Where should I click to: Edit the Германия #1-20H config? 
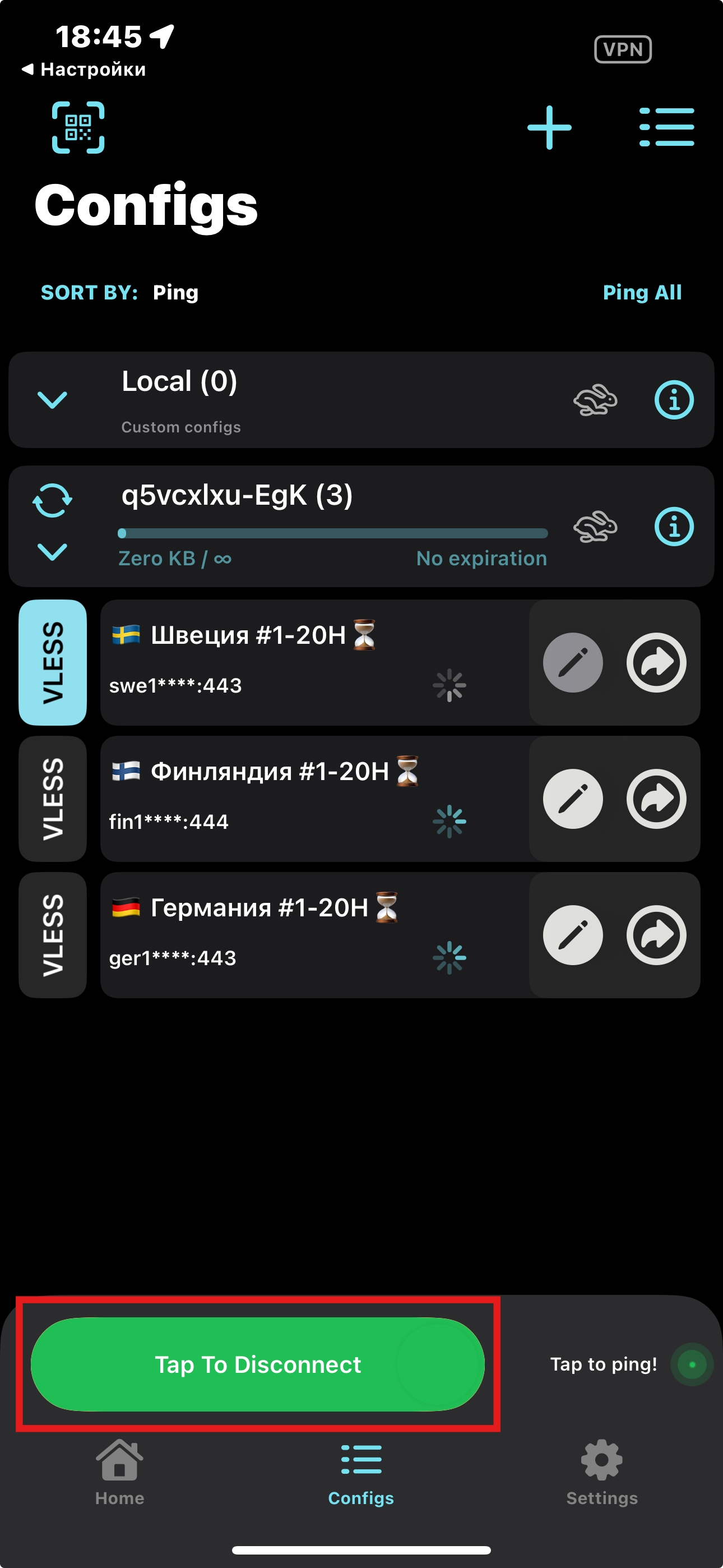coord(573,935)
